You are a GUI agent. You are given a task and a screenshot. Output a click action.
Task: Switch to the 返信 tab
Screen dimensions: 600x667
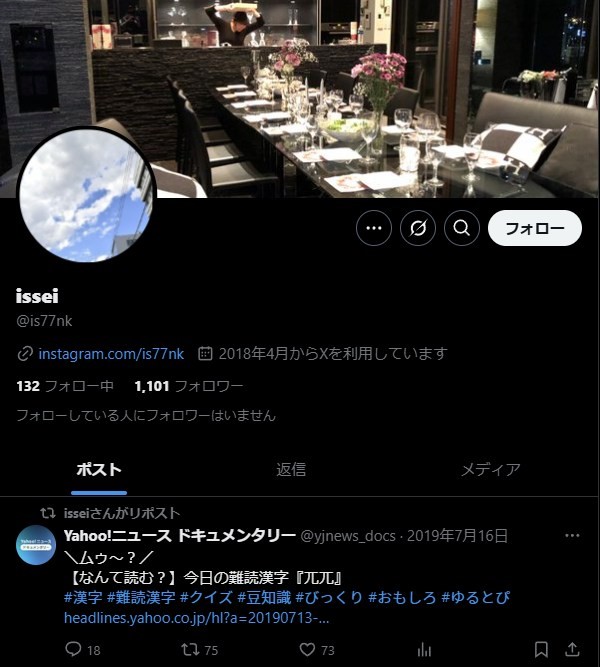[x=291, y=469]
